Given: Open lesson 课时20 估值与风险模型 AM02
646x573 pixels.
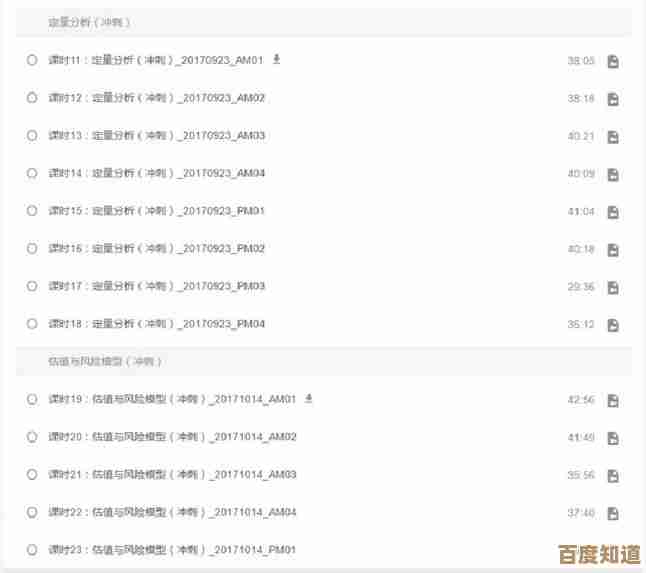Looking at the screenshot, I should pos(172,437).
